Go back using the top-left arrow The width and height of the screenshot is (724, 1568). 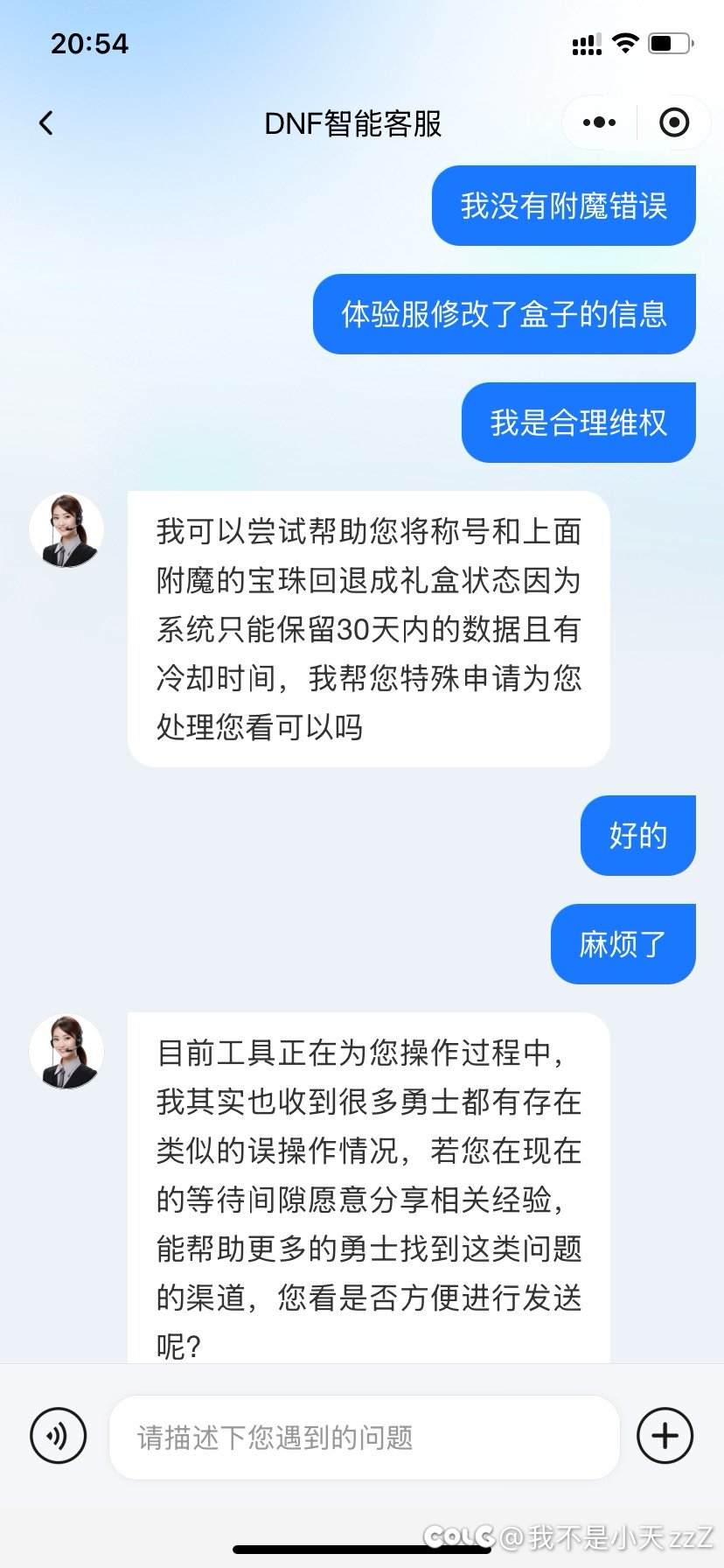[46, 123]
